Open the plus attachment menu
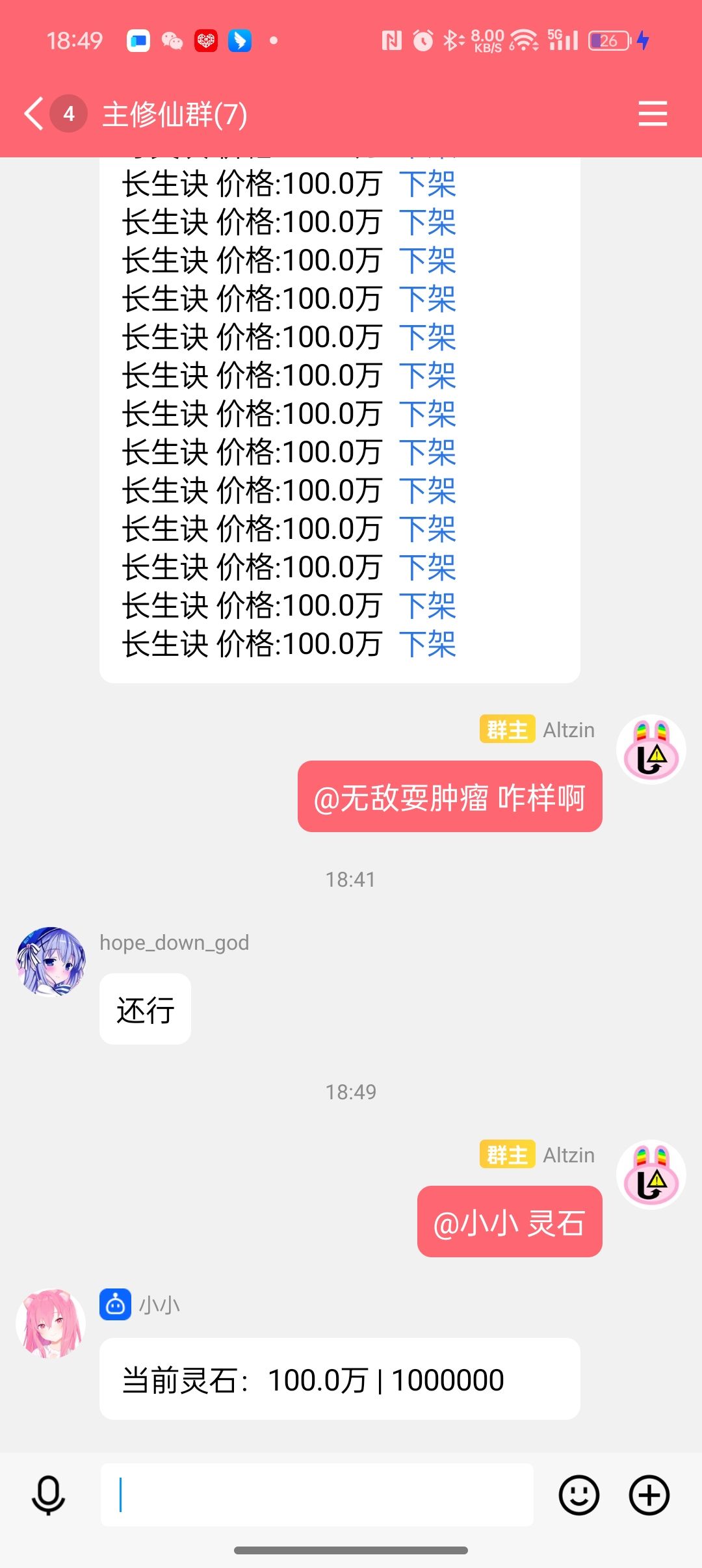702x1568 pixels. click(x=649, y=1495)
